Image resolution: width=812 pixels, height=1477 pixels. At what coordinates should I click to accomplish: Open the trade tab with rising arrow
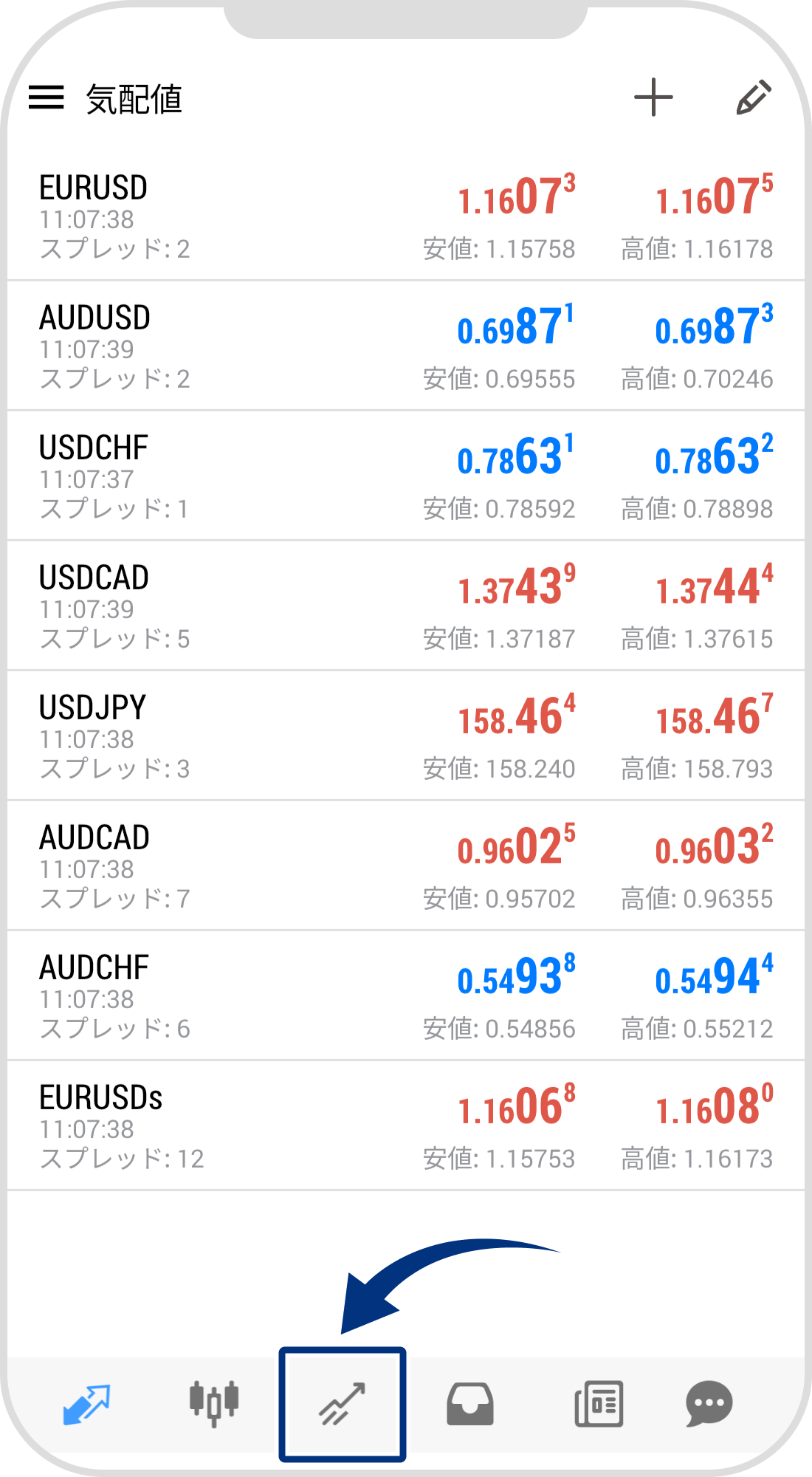(x=343, y=1403)
